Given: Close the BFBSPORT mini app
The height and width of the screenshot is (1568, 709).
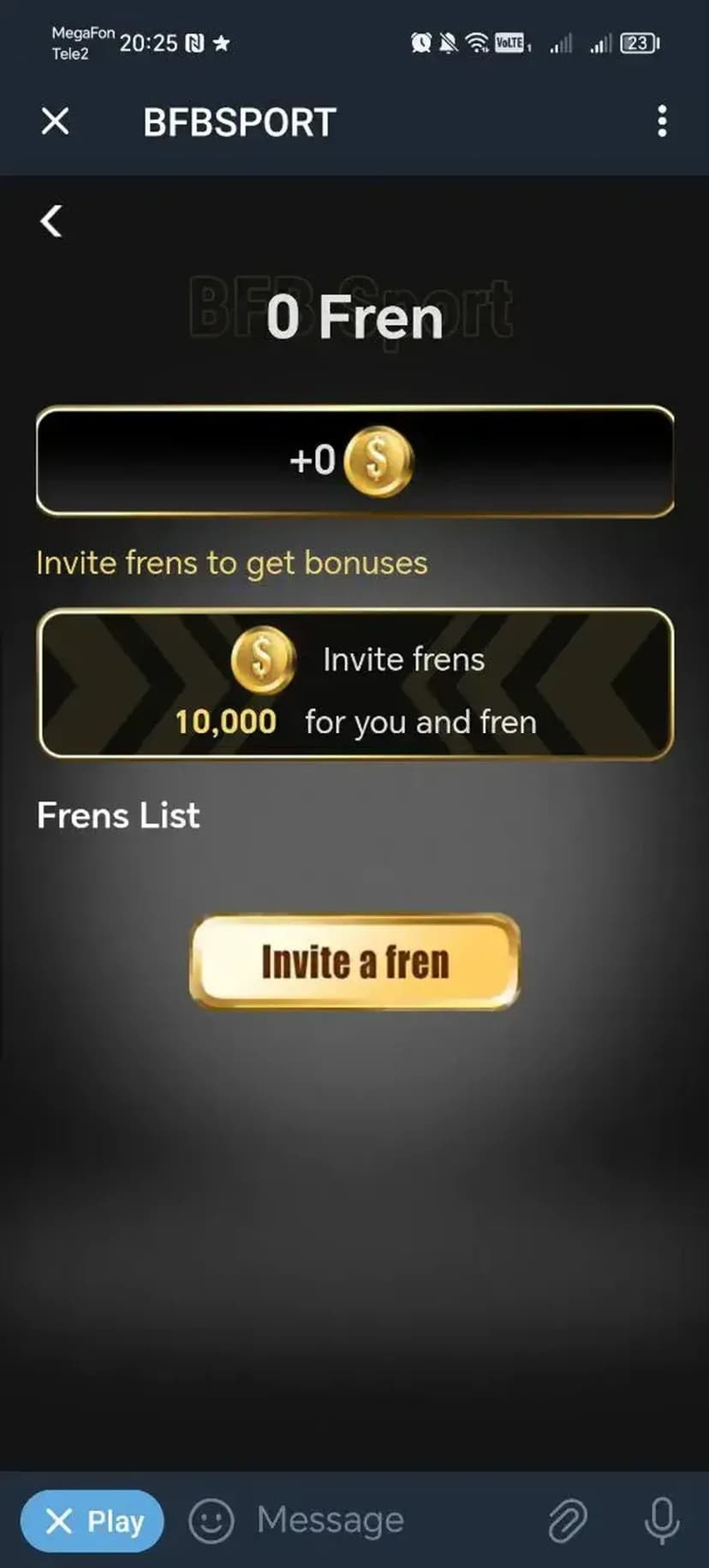Looking at the screenshot, I should pyautogui.click(x=56, y=122).
